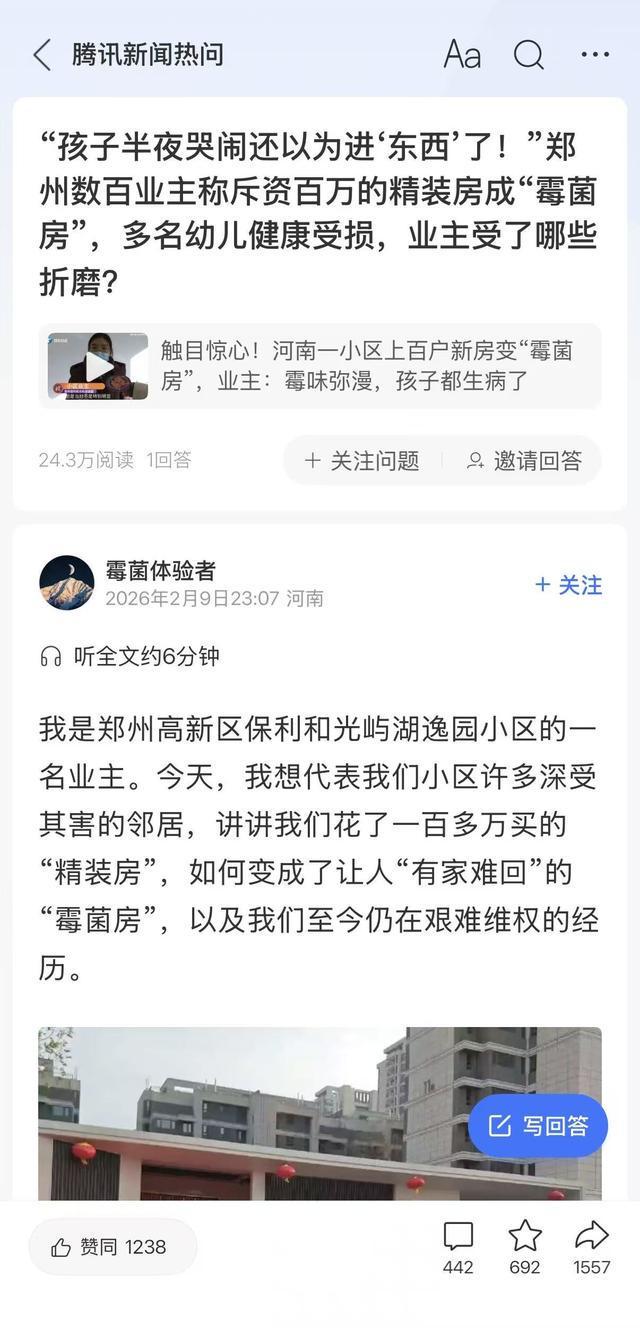Tap 邀请回答 to invite answers
The image size is (640, 1328).
pos(524,461)
